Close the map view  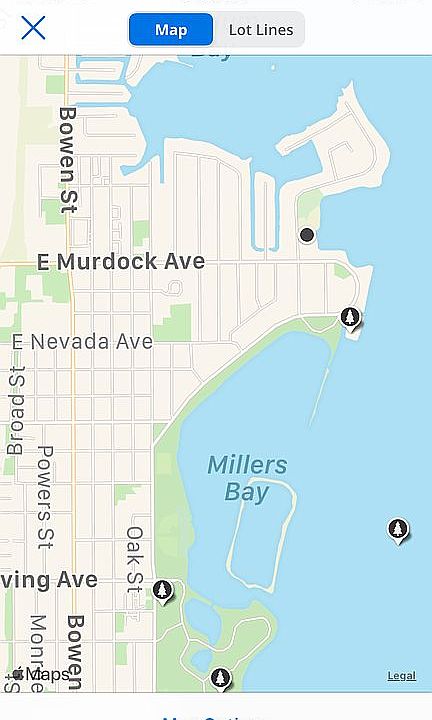tap(33, 28)
